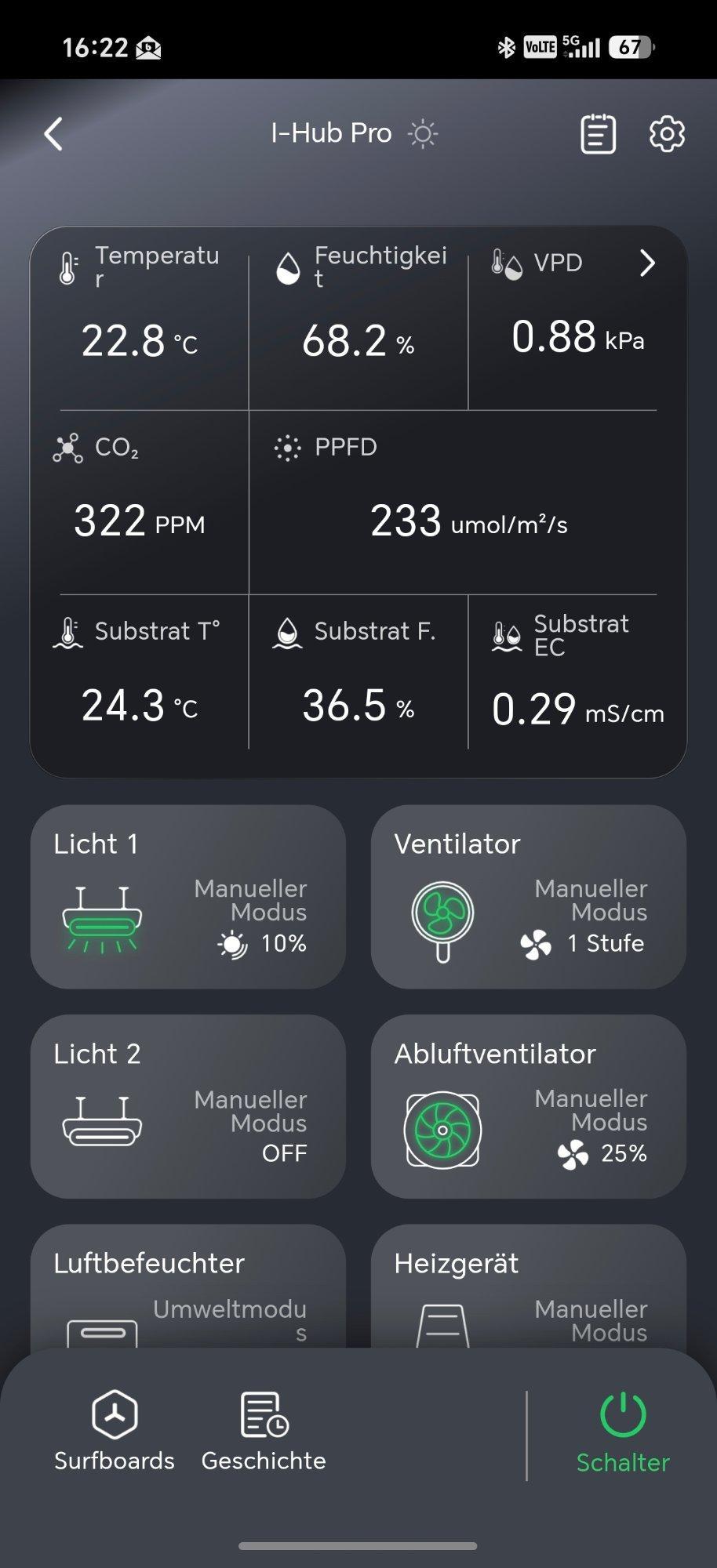Open the Licht 2 device card
The height and width of the screenshot is (1568, 717).
tap(188, 1107)
